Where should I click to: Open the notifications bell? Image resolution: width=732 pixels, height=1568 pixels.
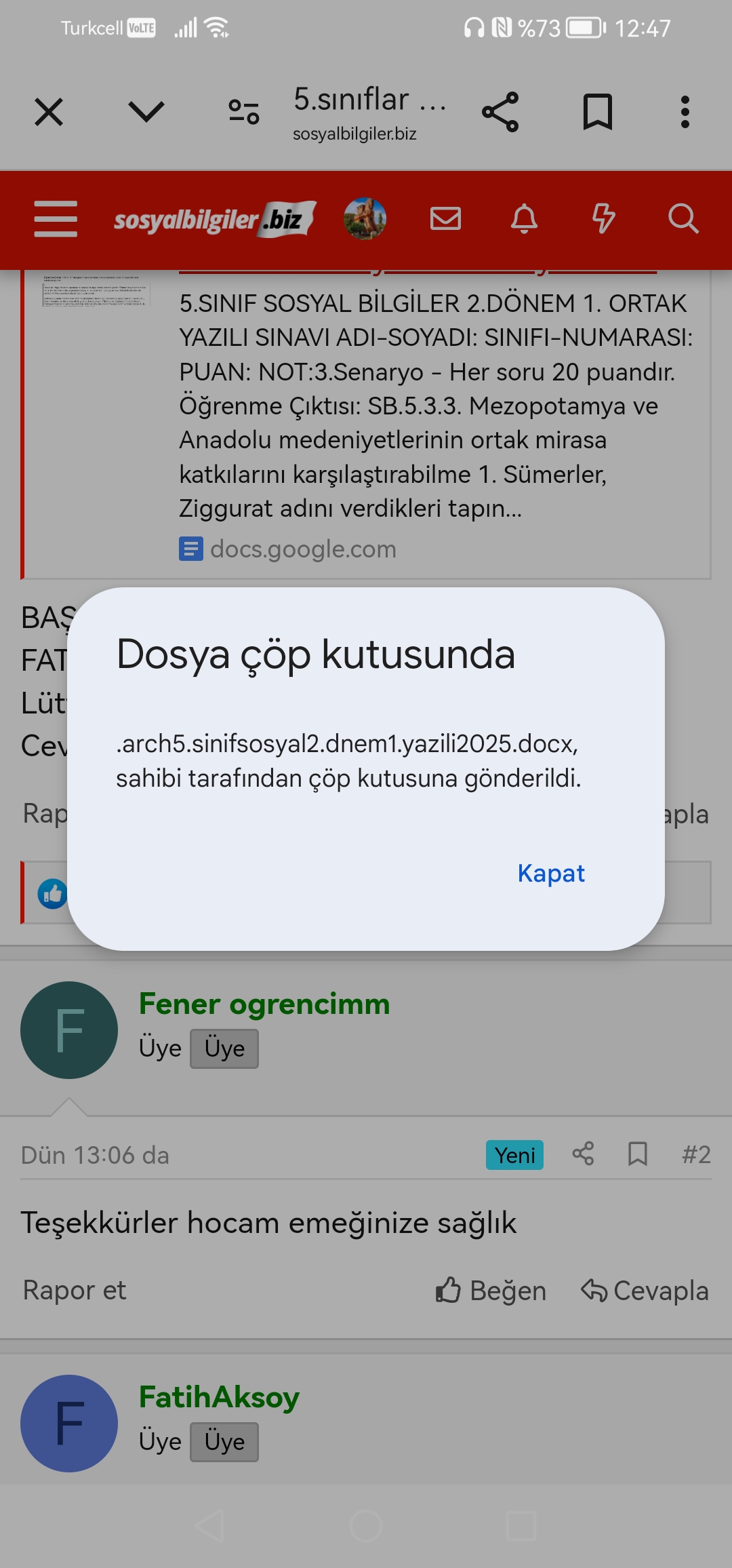(x=524, y=219)
